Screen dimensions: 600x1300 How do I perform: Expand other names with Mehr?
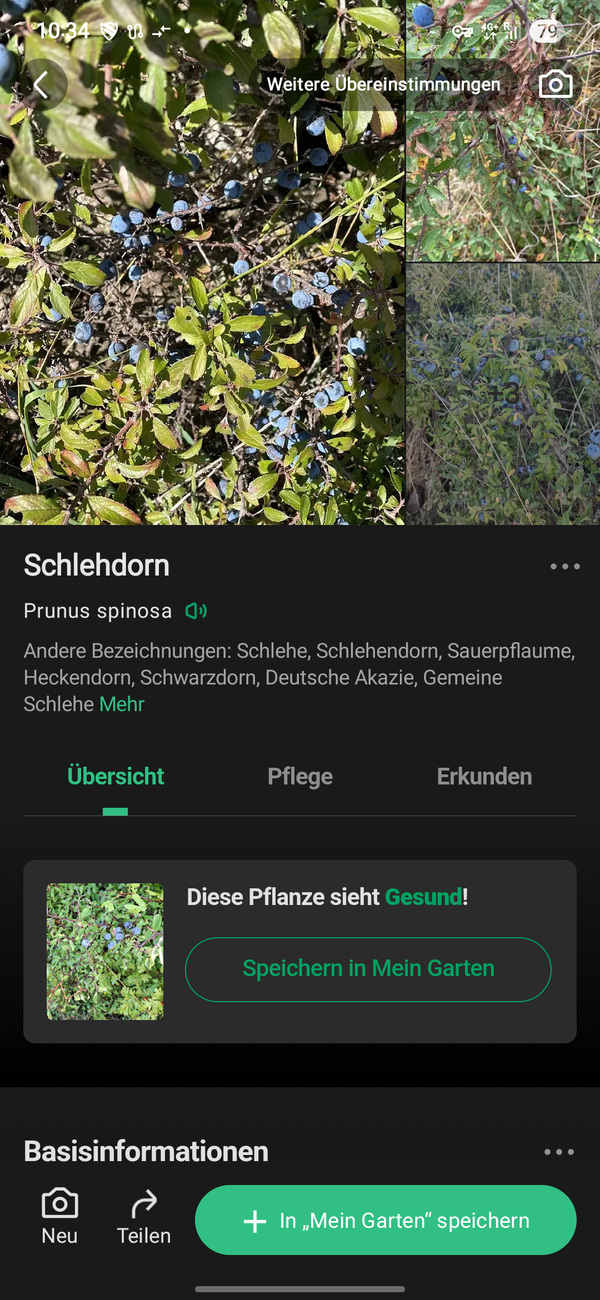point(122,704)
